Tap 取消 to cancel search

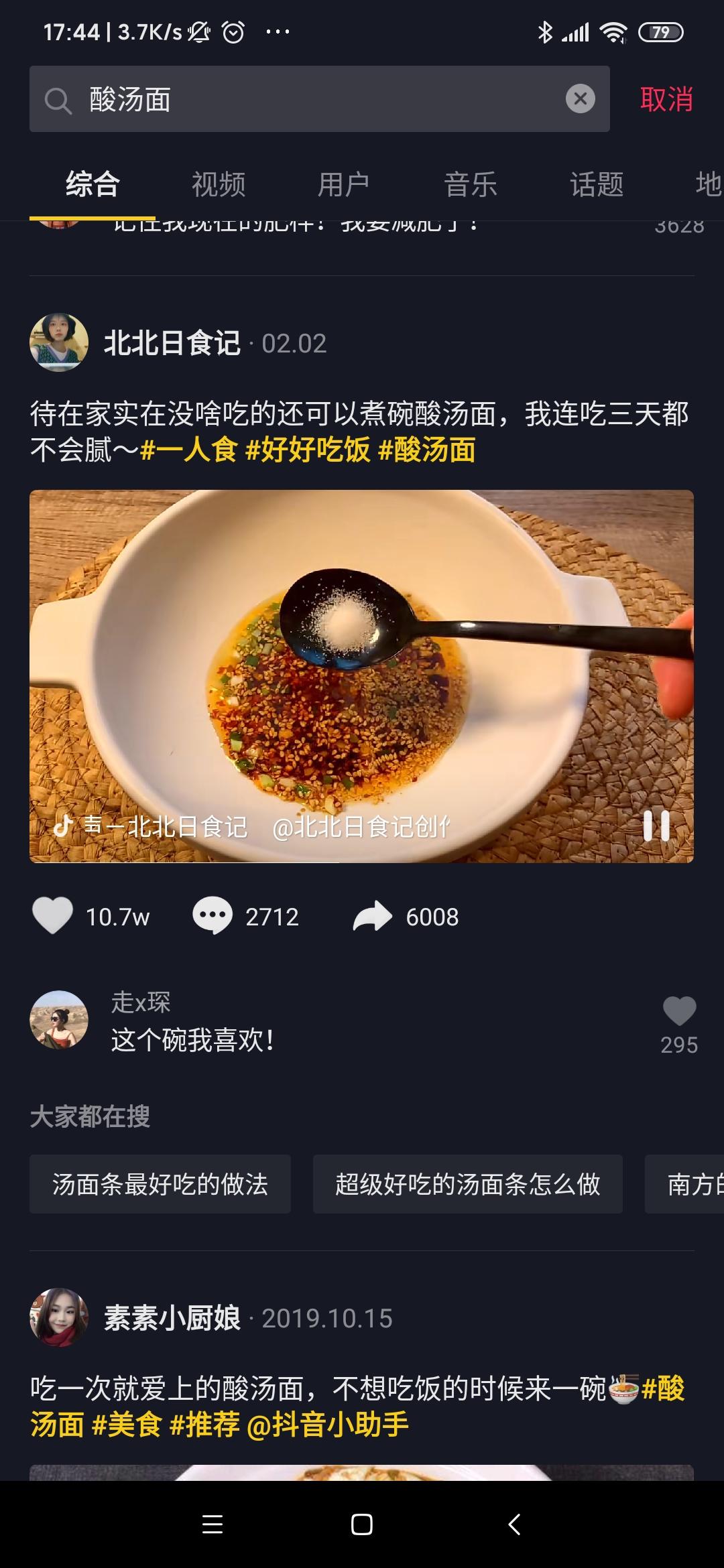click(x=666, y=99)
